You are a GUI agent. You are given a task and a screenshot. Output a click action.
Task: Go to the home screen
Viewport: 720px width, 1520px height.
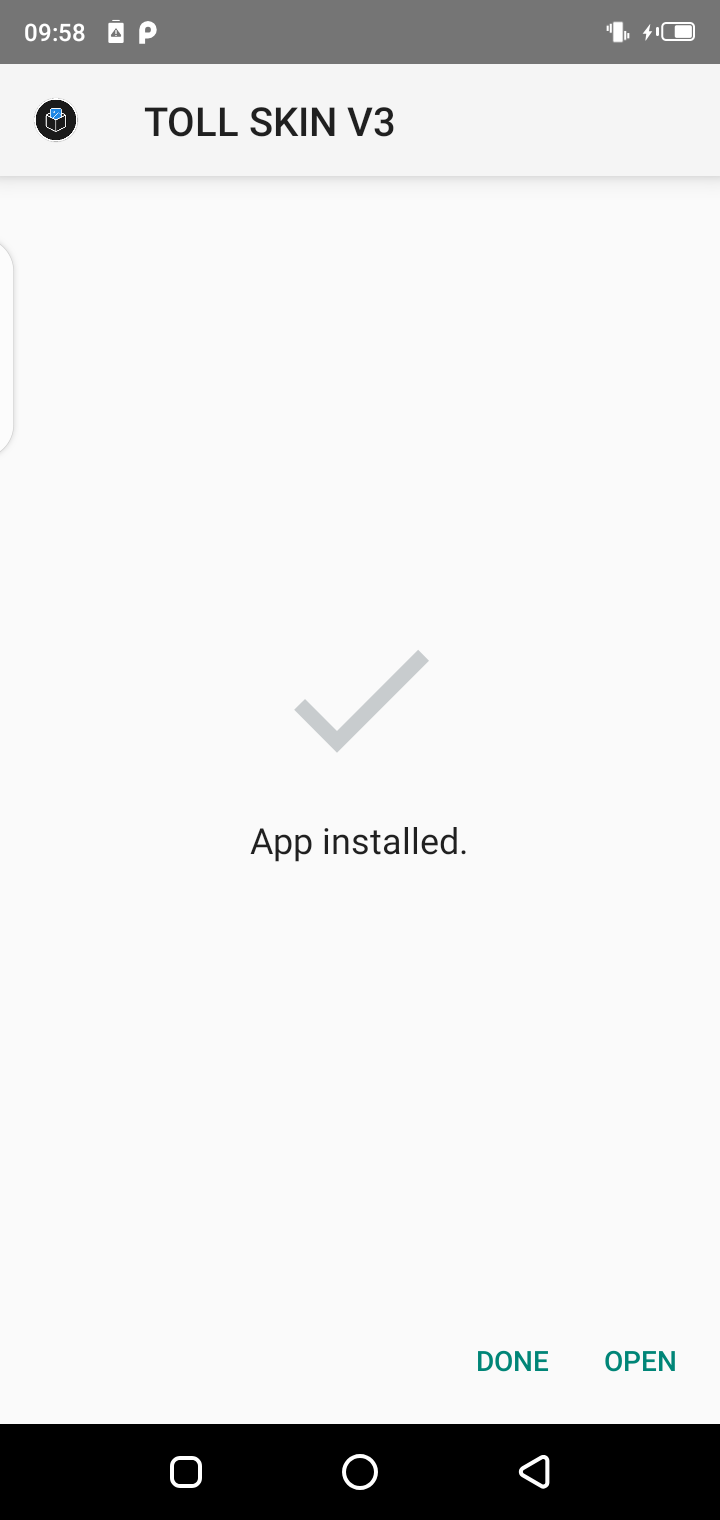click(x=360, y=1471)
